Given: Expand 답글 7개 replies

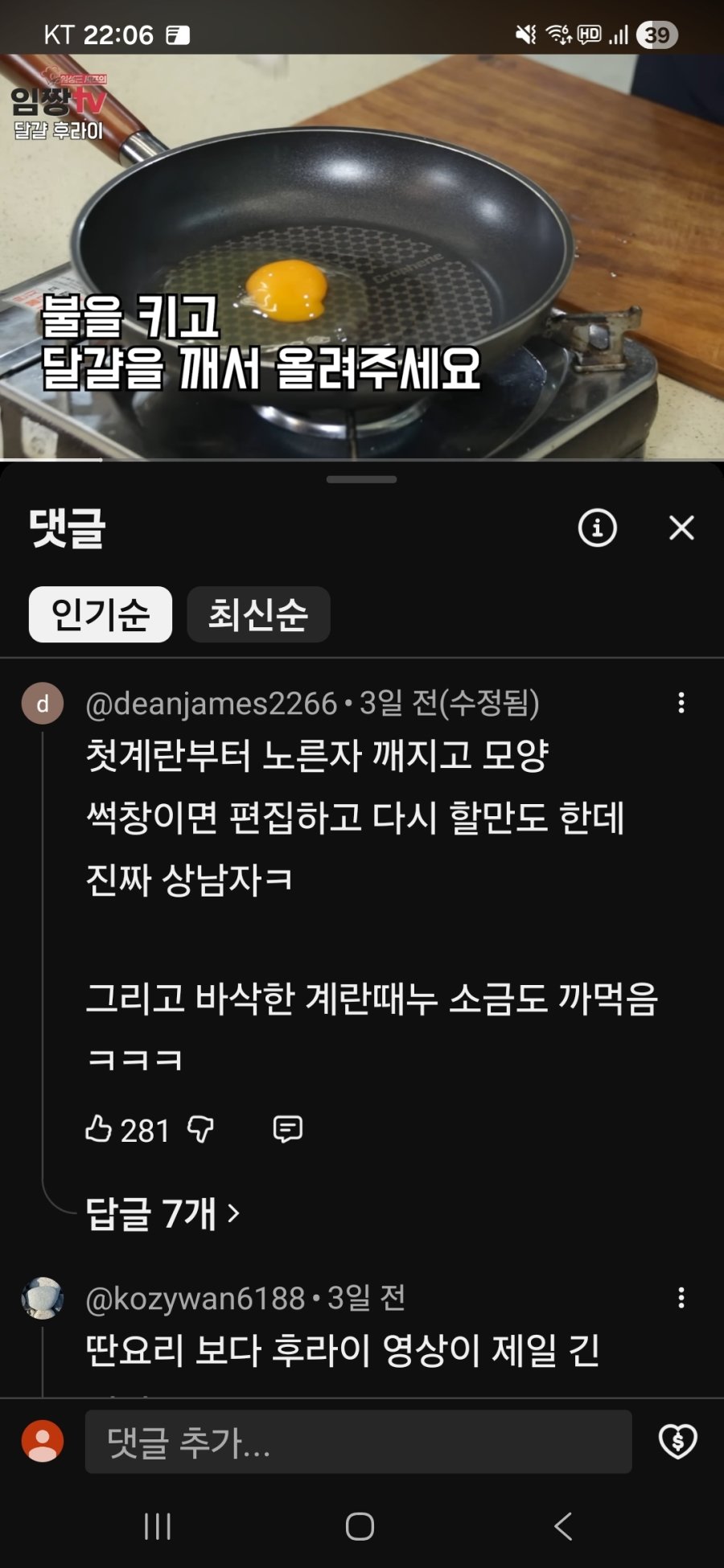Looking at the screenshot, I should point(162,1213).
